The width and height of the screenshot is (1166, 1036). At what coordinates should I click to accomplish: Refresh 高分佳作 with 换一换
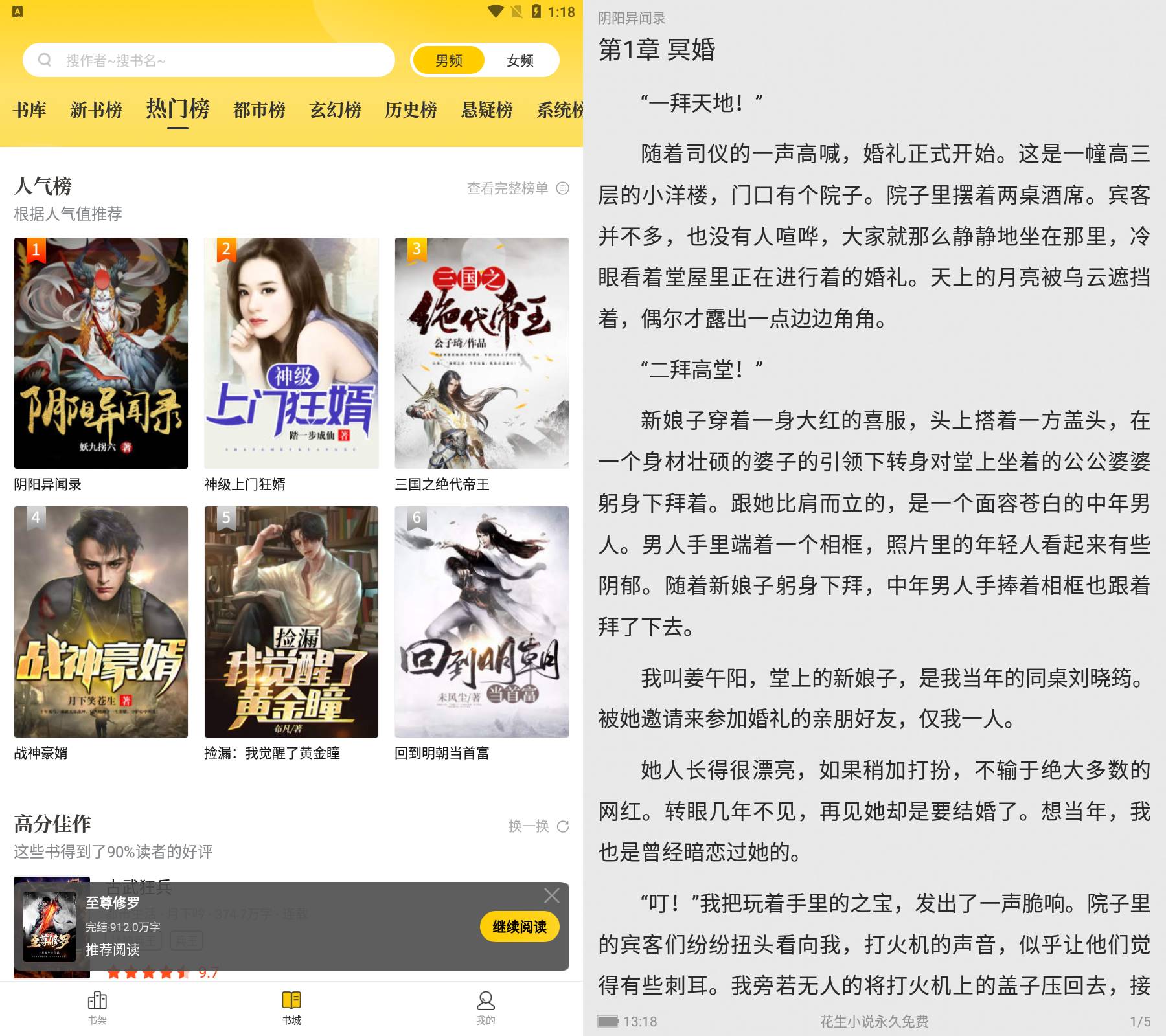(538, 826)
